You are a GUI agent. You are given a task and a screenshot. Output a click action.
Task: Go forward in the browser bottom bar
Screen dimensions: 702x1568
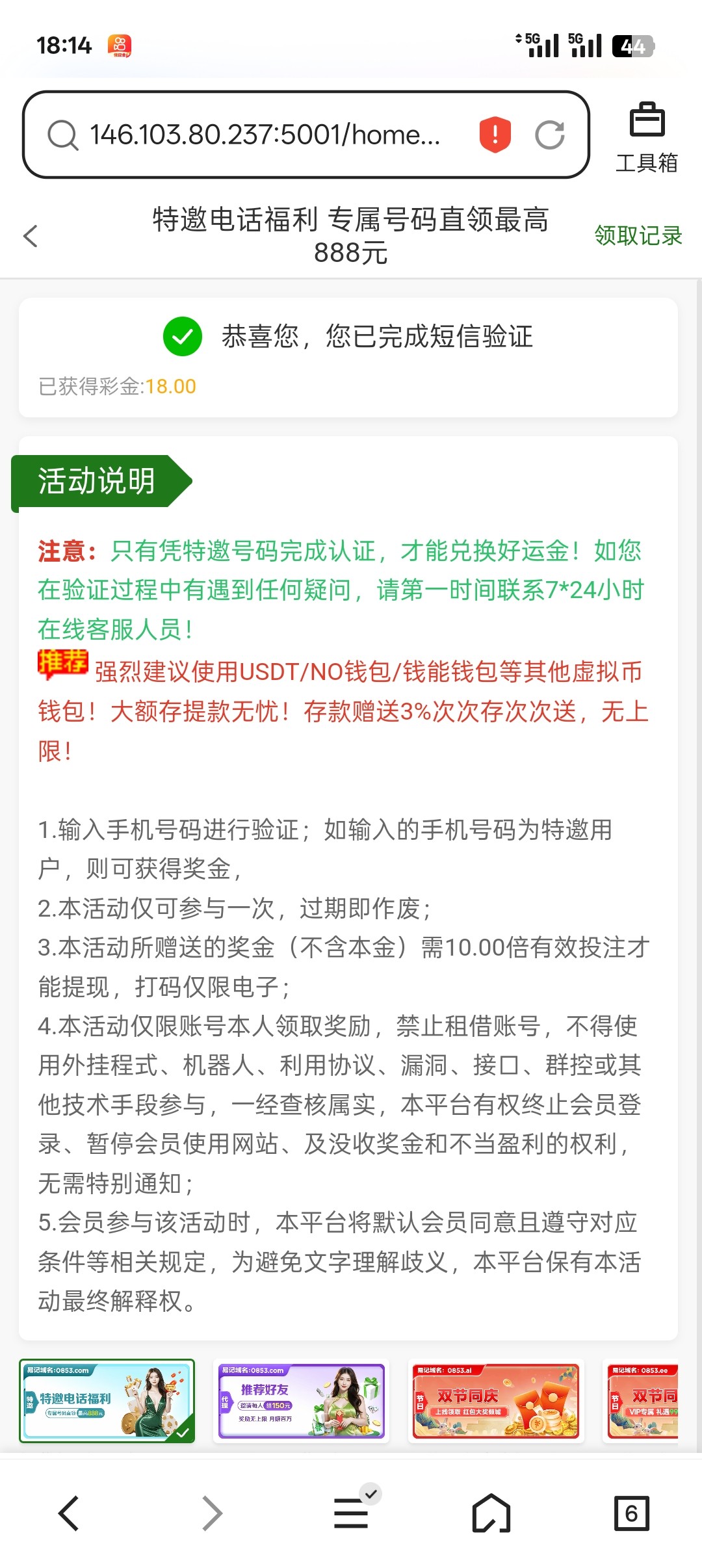click(211, 1513)
